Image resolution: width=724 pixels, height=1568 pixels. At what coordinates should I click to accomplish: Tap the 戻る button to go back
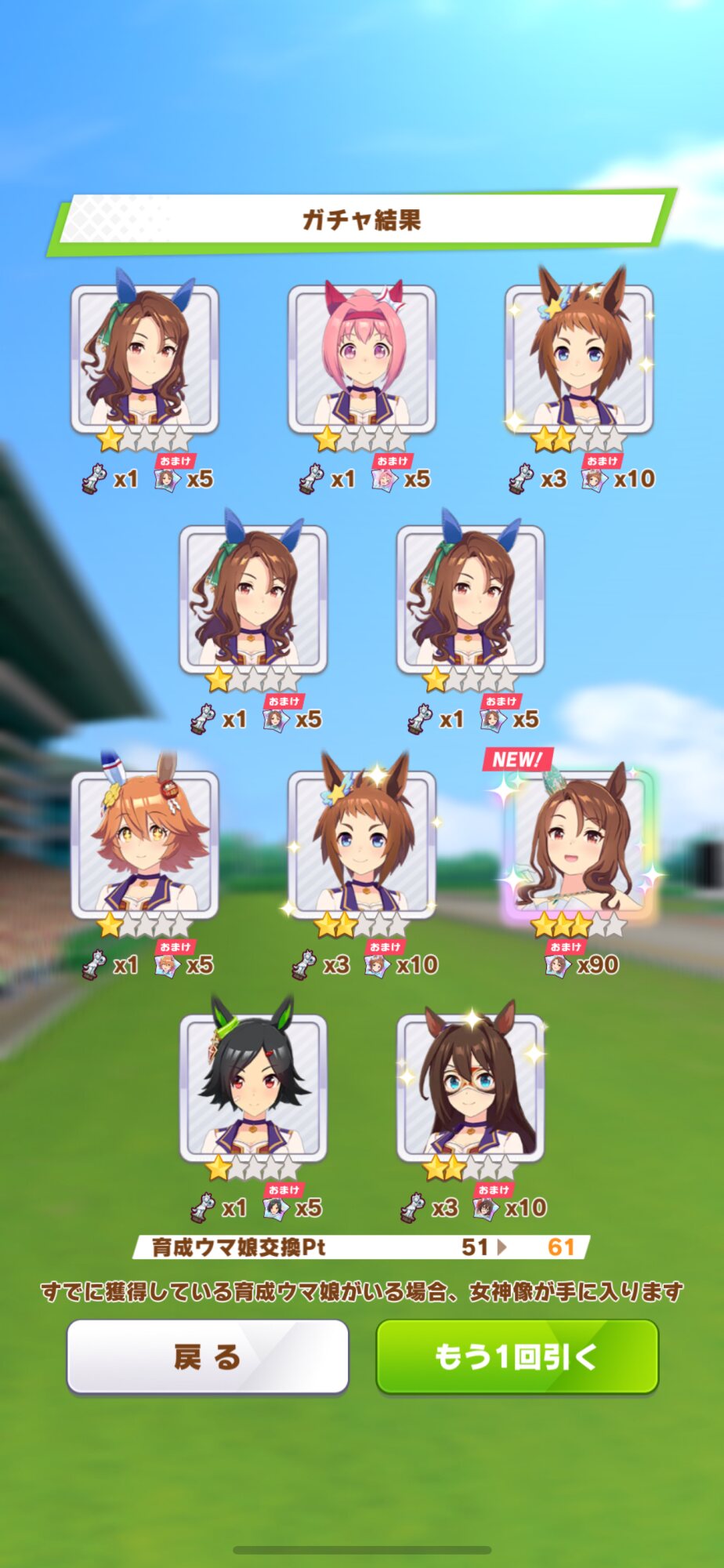(x=208, y=1356)
